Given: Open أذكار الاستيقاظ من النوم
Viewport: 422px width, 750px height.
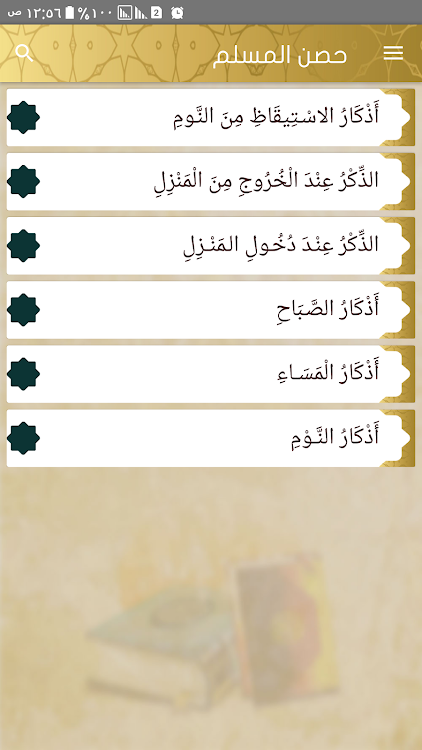Looking at the screenshot, I should coord(211,117).
